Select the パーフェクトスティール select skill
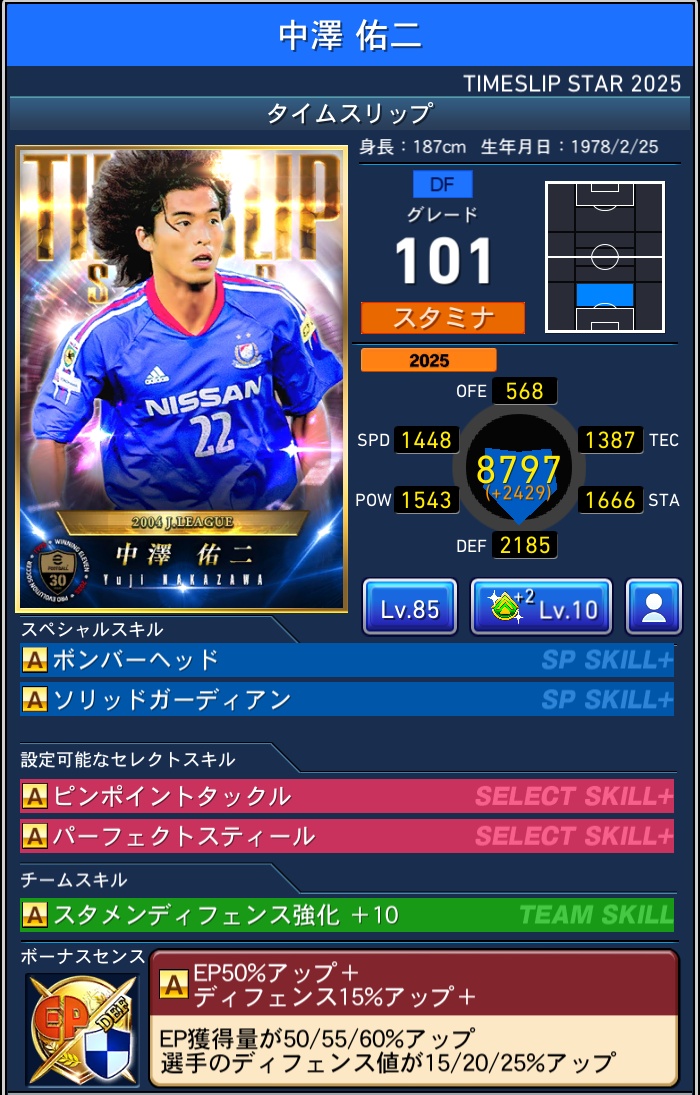This screenshot has height=1095, width=700. coord(347,836)
